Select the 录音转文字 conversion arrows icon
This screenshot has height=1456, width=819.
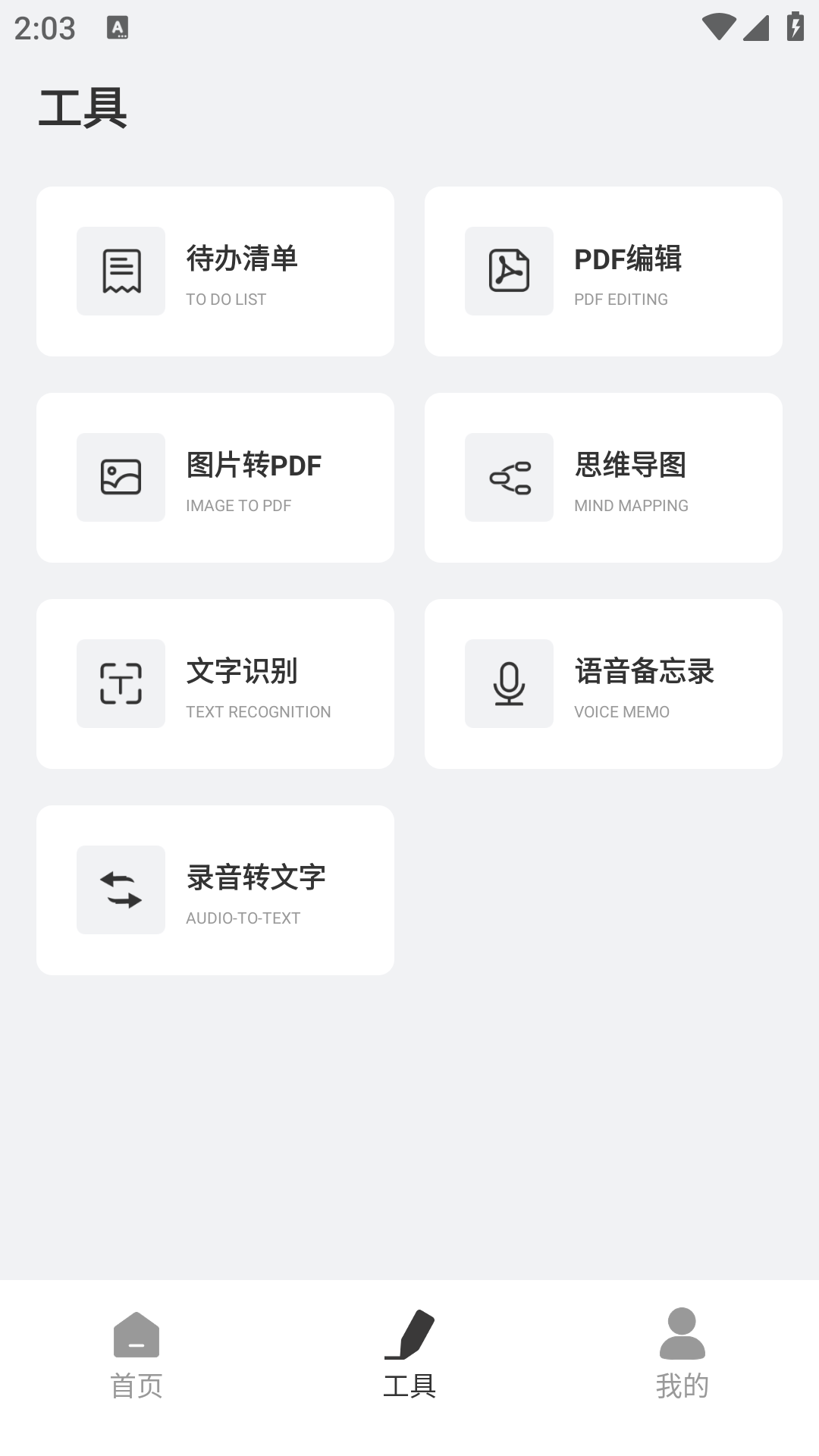coord(120,890)
